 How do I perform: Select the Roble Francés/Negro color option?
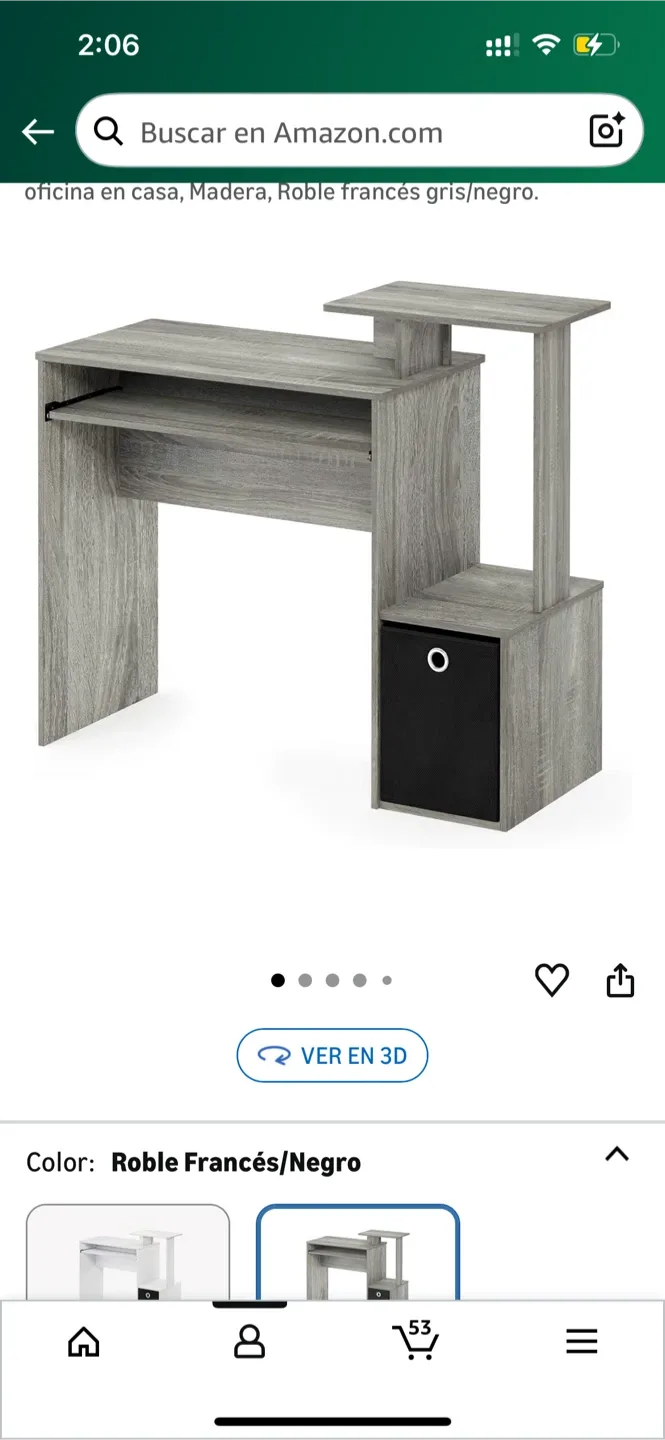358,1252
